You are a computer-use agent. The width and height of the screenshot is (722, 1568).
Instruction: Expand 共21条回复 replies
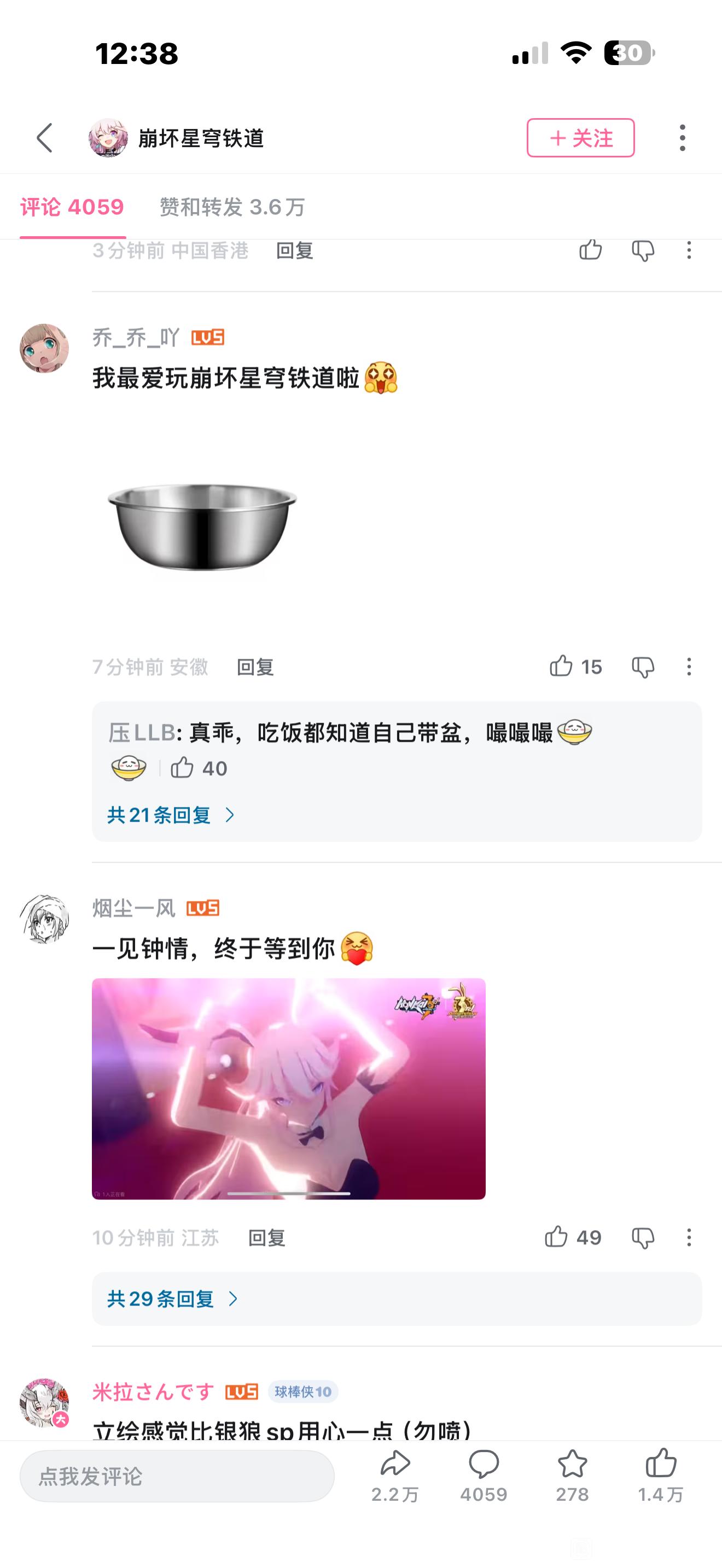point(171,815)
